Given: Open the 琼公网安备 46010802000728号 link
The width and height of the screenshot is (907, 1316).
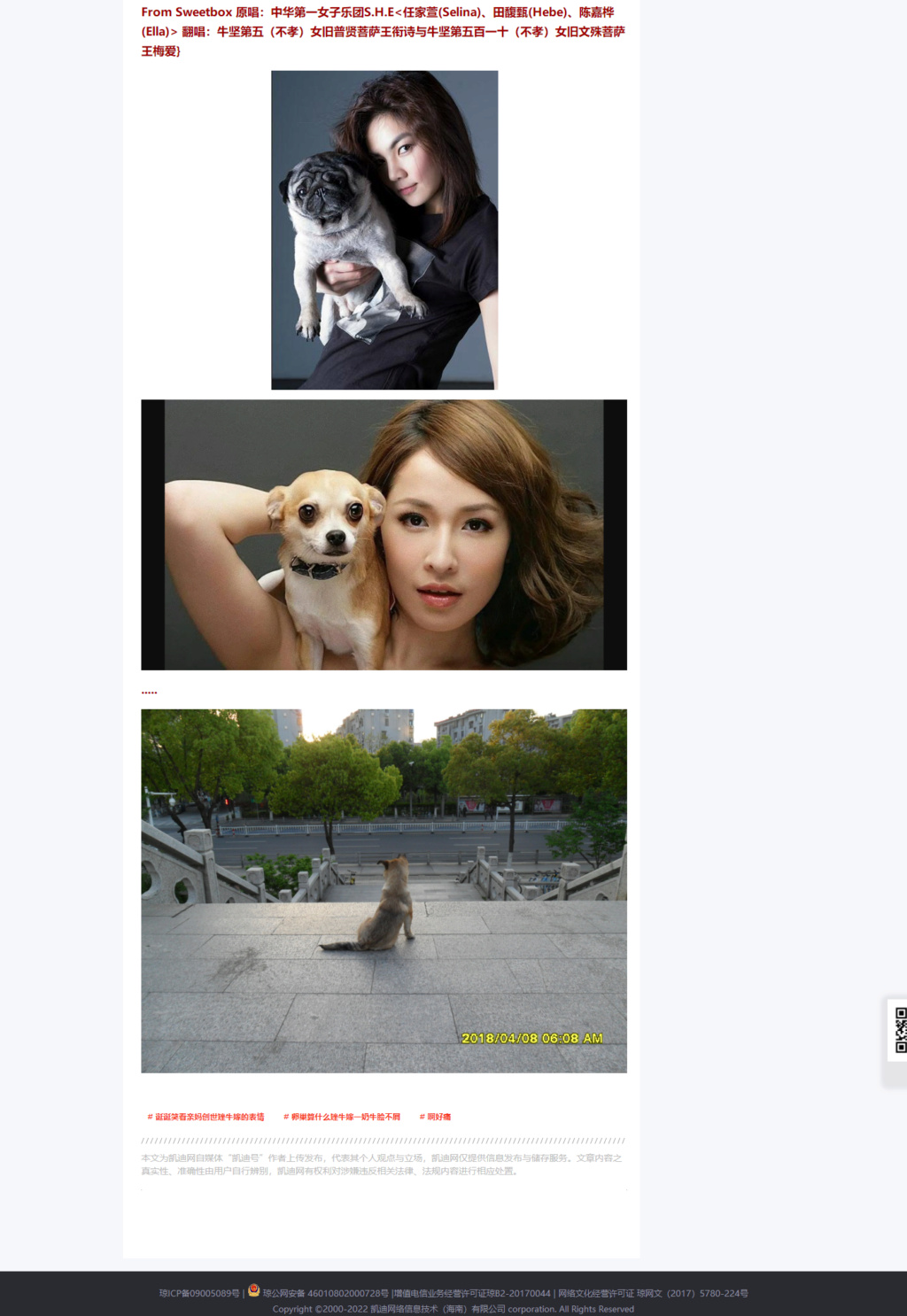Looking at the screenshot, I should 325,1293.
